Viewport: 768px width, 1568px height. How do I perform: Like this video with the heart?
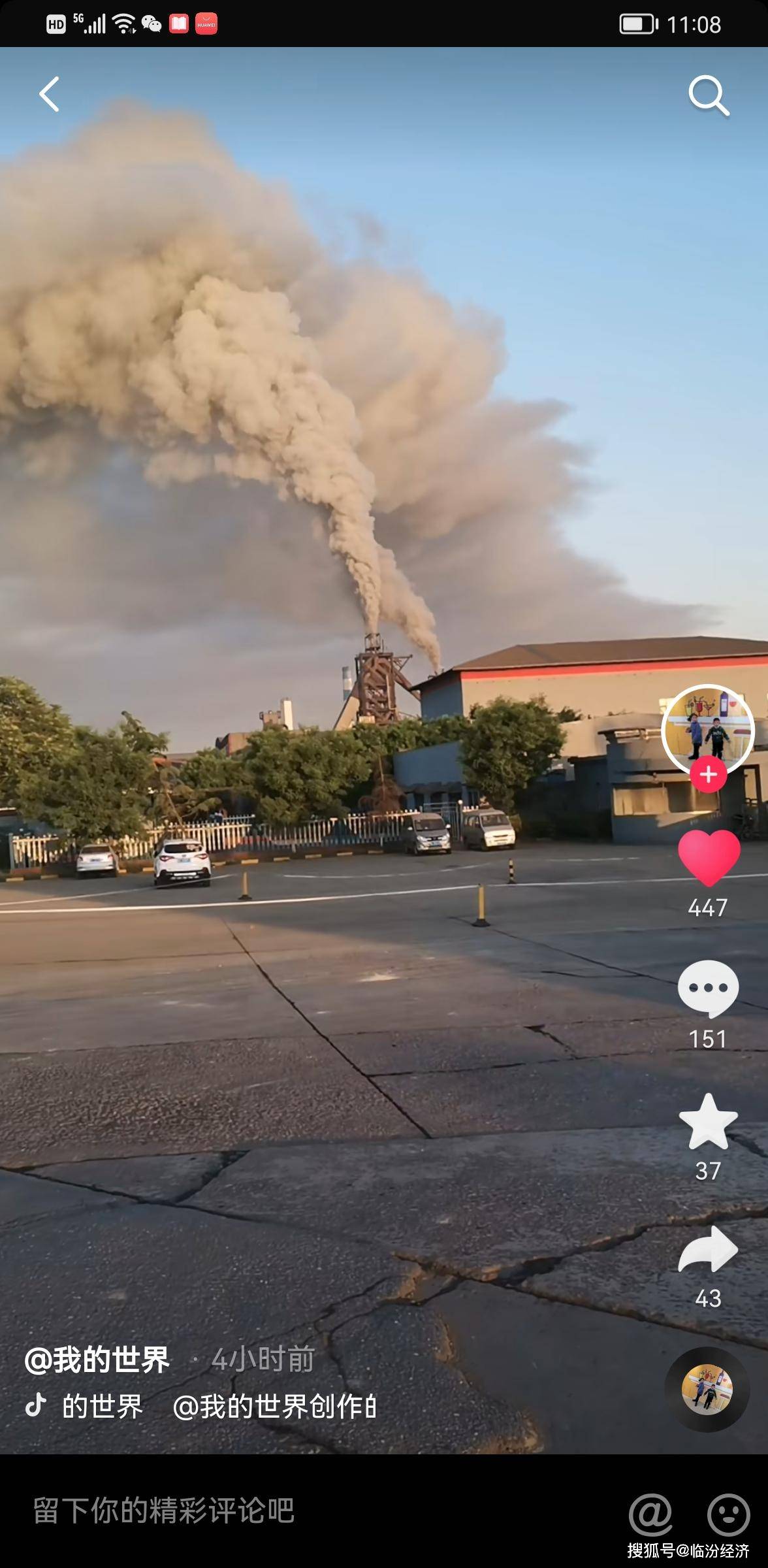coord(709,858)
